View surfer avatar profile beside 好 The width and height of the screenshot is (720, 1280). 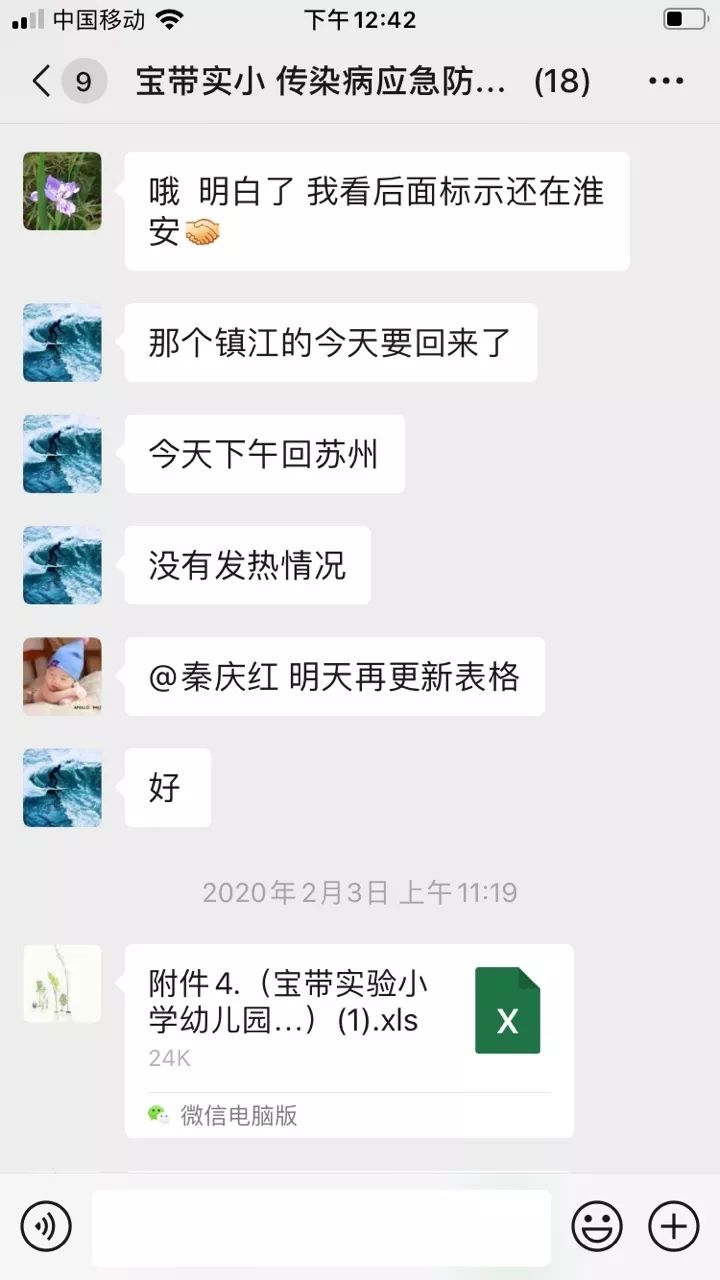click(x=62, y=788)
